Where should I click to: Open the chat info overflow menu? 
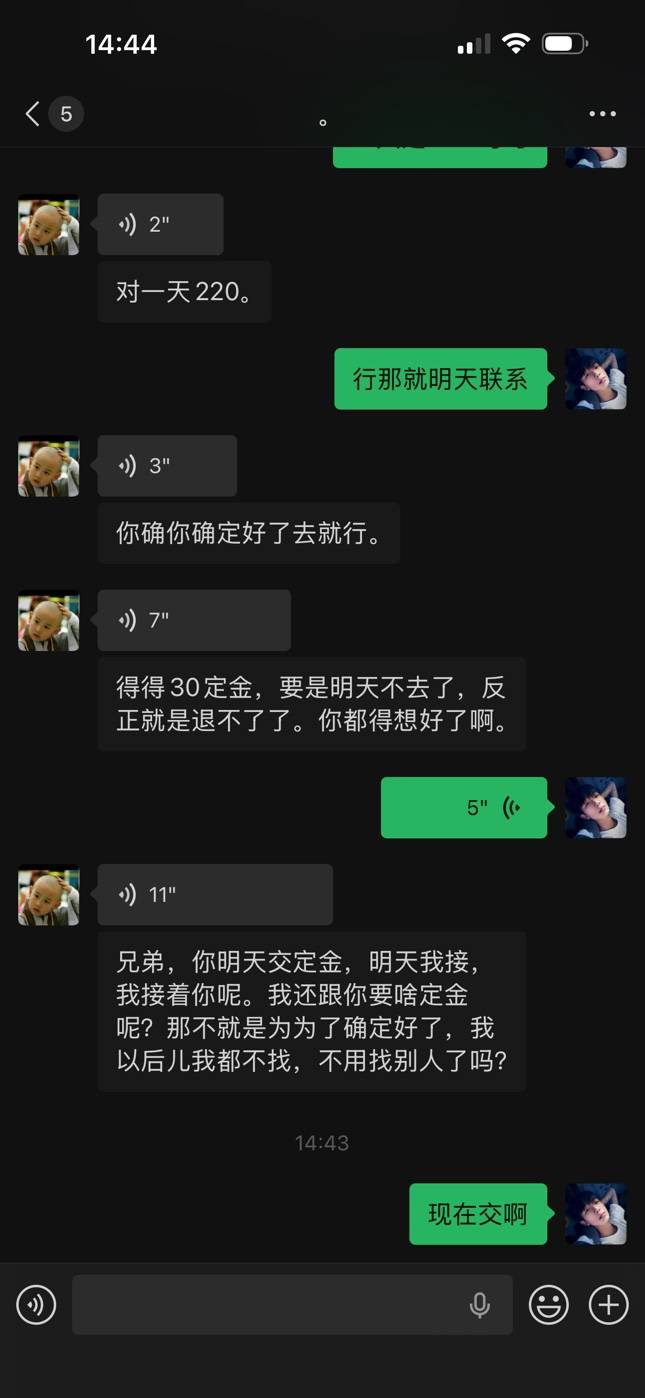(x=602, y=114)
